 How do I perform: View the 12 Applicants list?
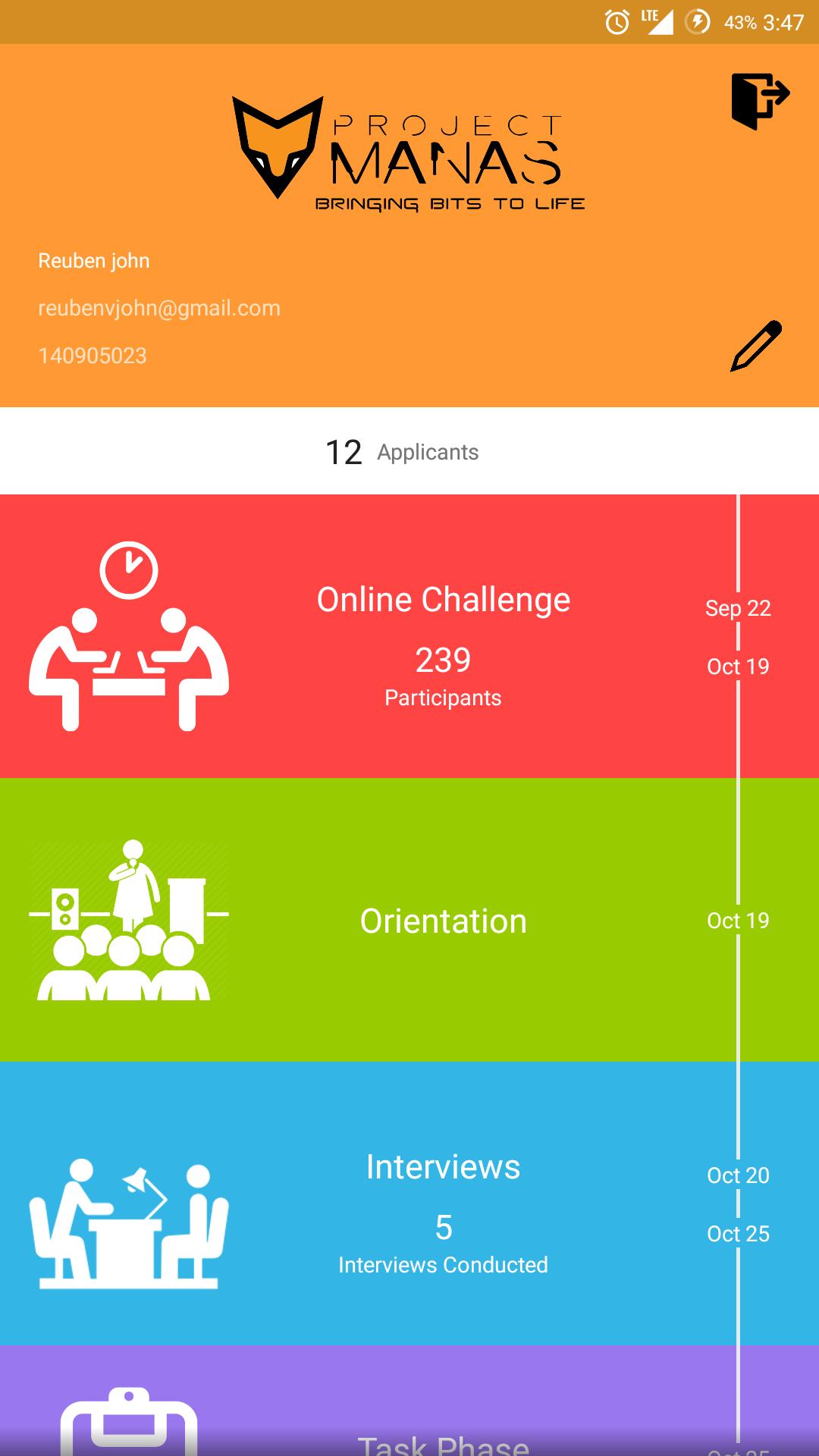click(403, 452)
